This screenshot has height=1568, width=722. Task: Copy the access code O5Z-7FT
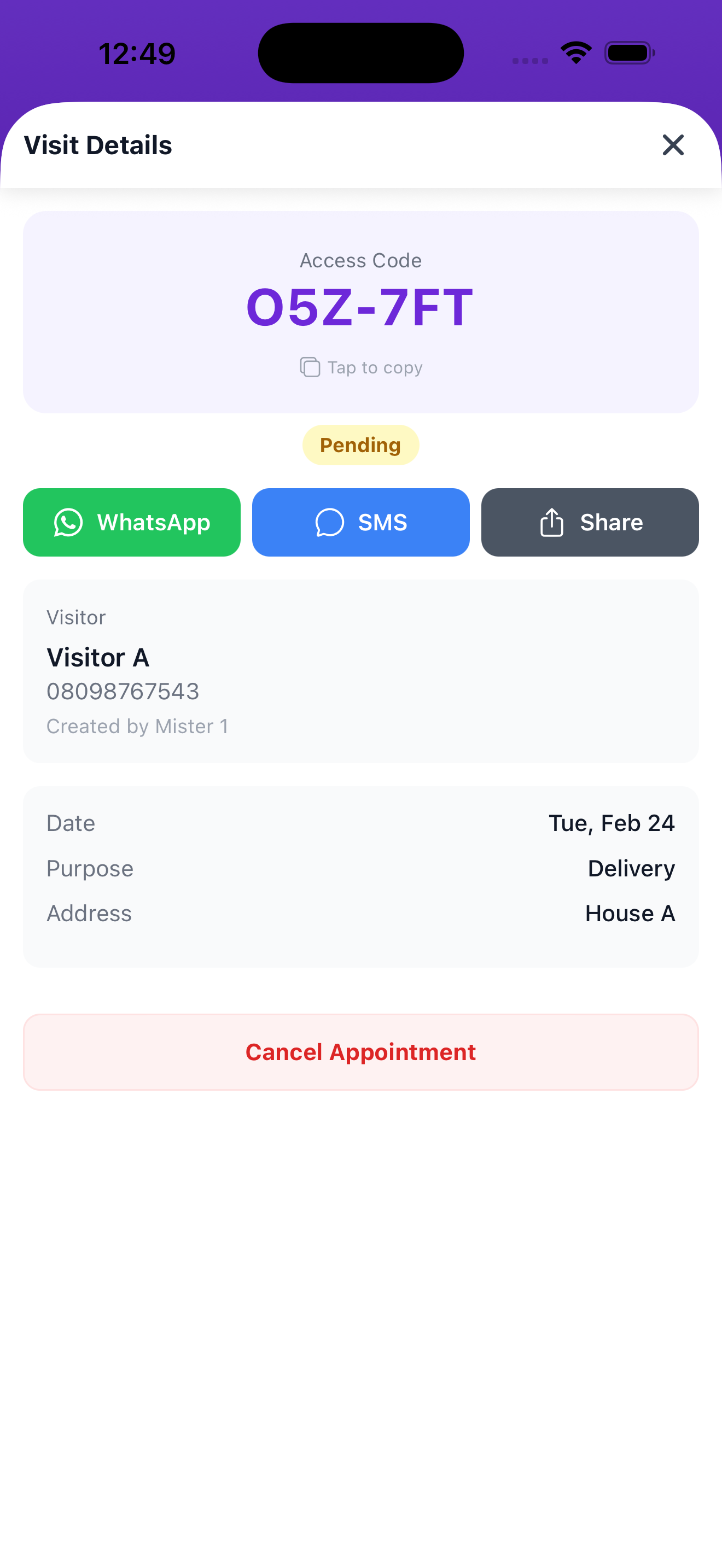[360, 367]
